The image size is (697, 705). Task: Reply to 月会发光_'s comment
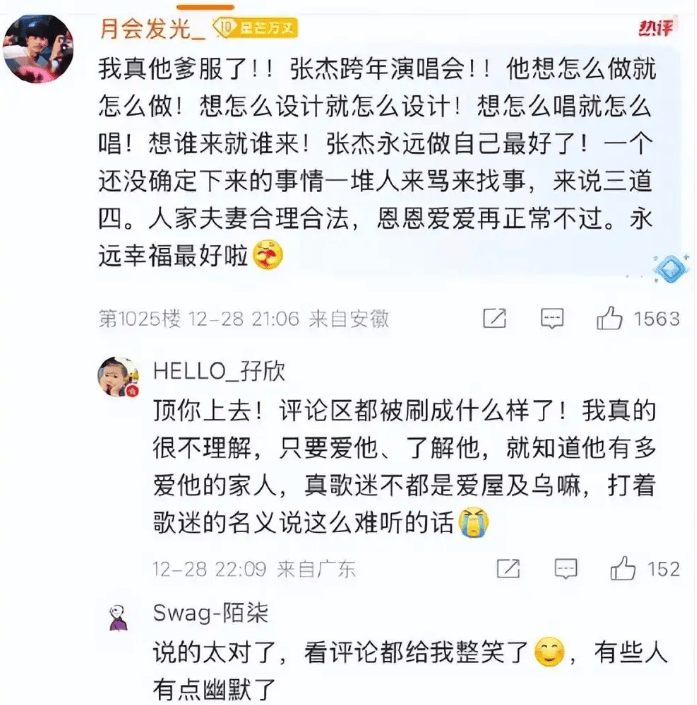(552, 319)
